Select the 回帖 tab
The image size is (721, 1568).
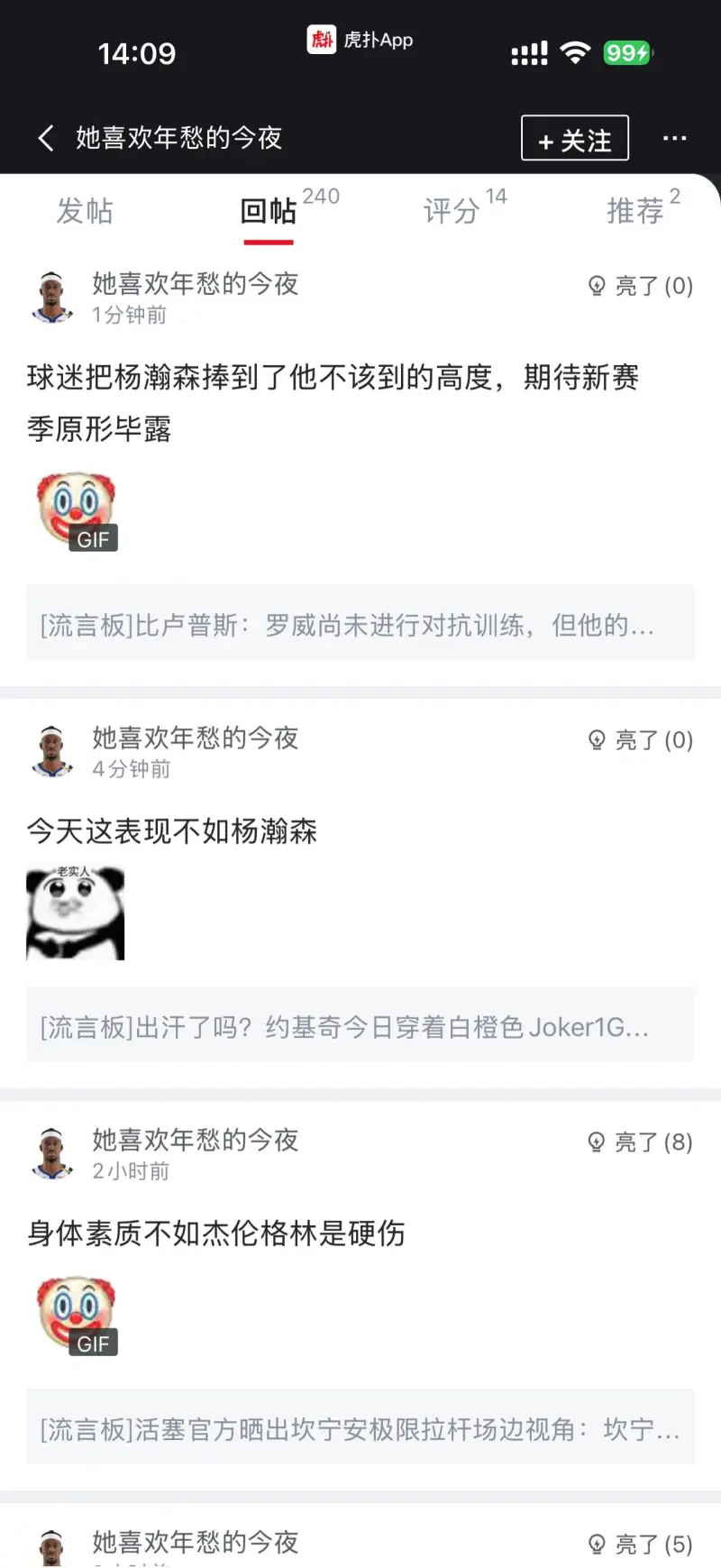tap(269, 211)
